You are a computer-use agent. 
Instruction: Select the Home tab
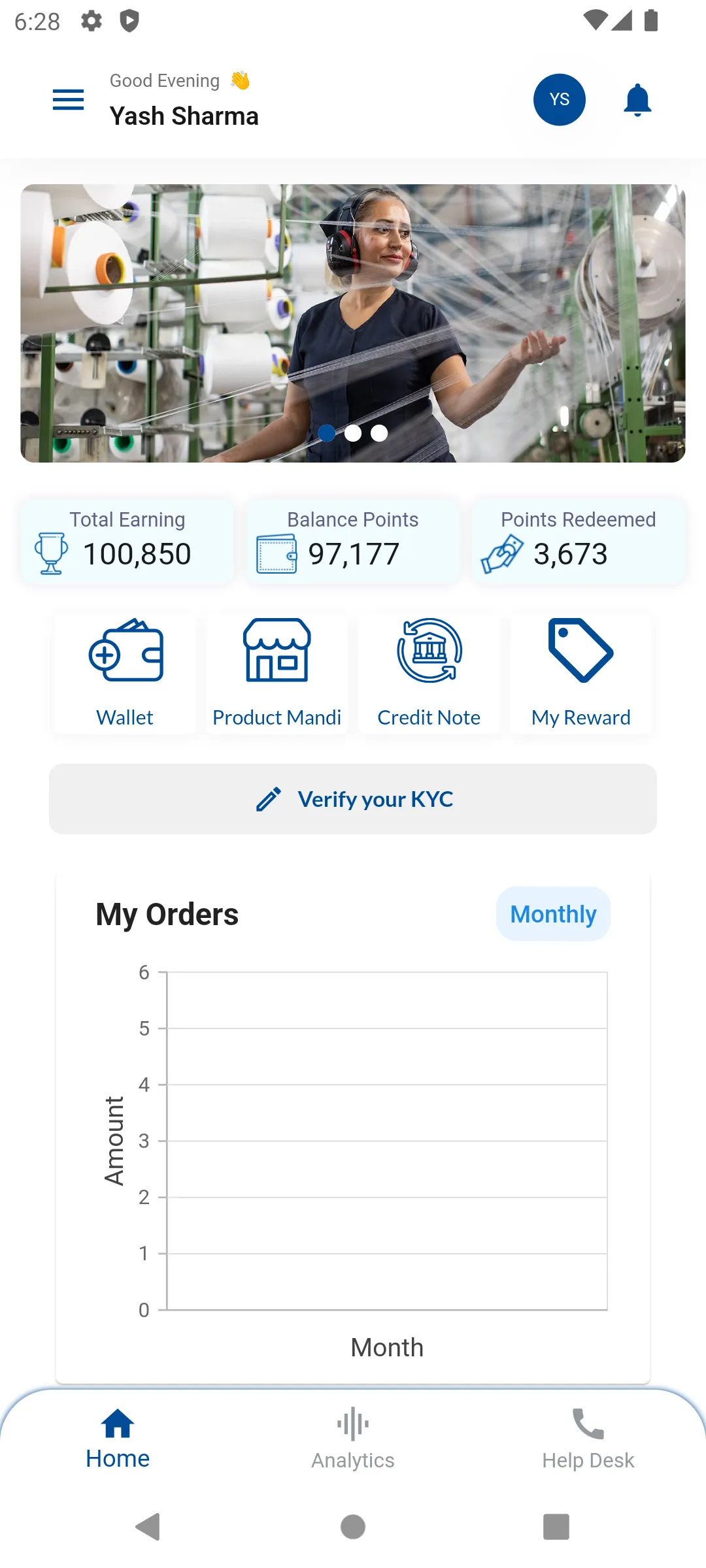click(118, 1439)
